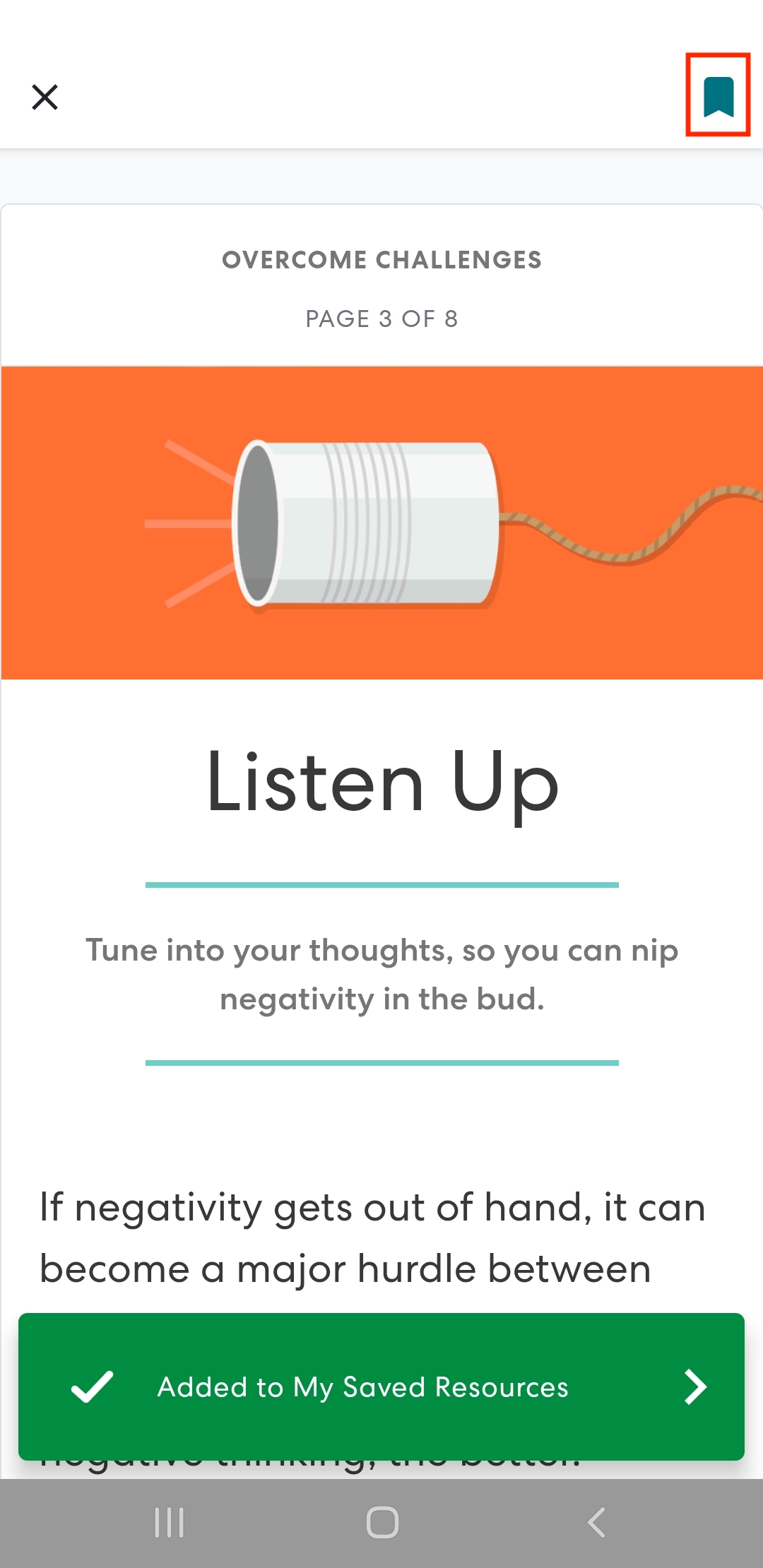Image resolution: width=763 pixels, height=1568 pixels.
Task: Open My Saved Resources from the banner
Action: pyautogui.click(x=695, y=1386)
